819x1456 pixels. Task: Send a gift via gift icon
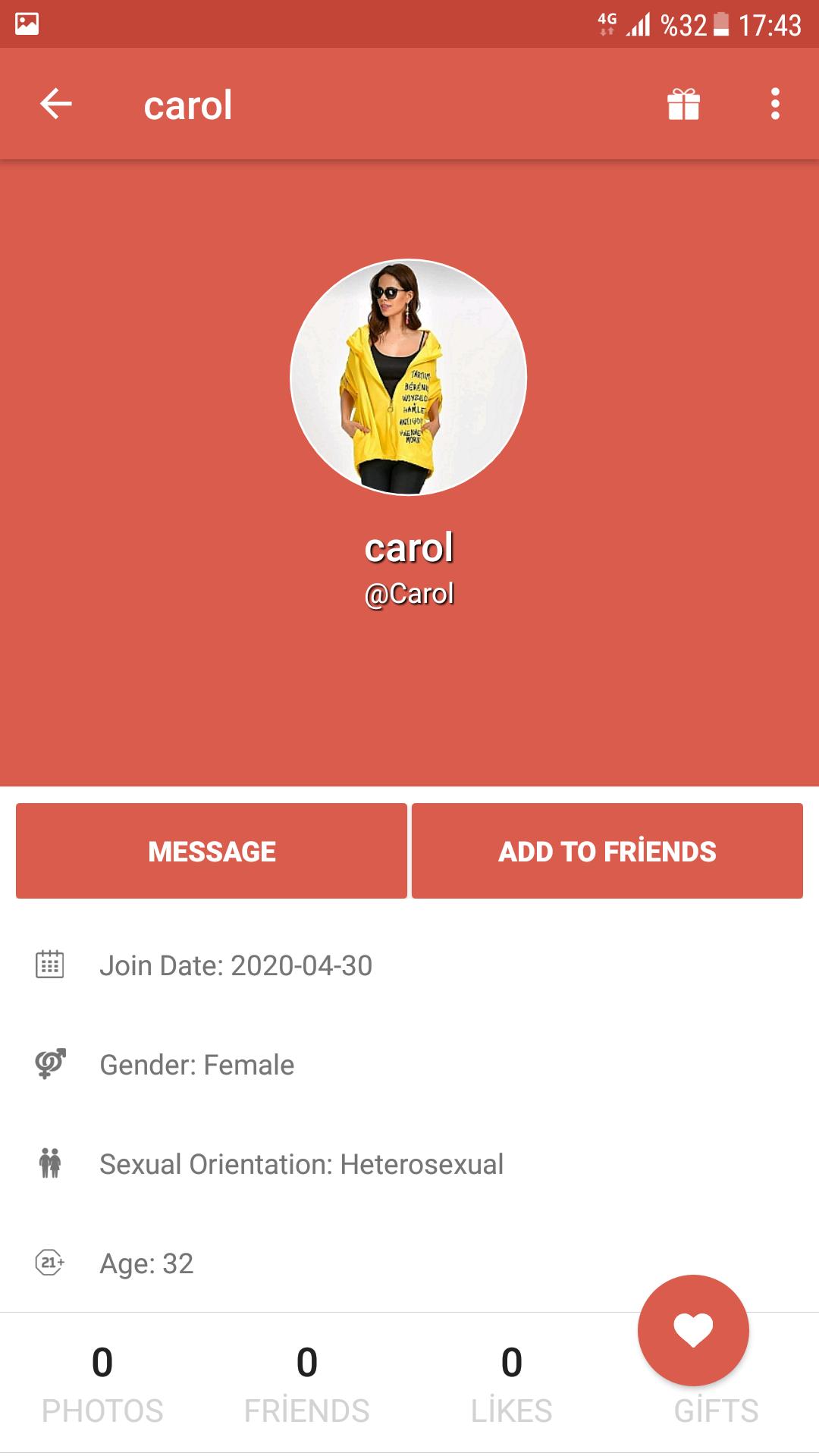point(683,104)
